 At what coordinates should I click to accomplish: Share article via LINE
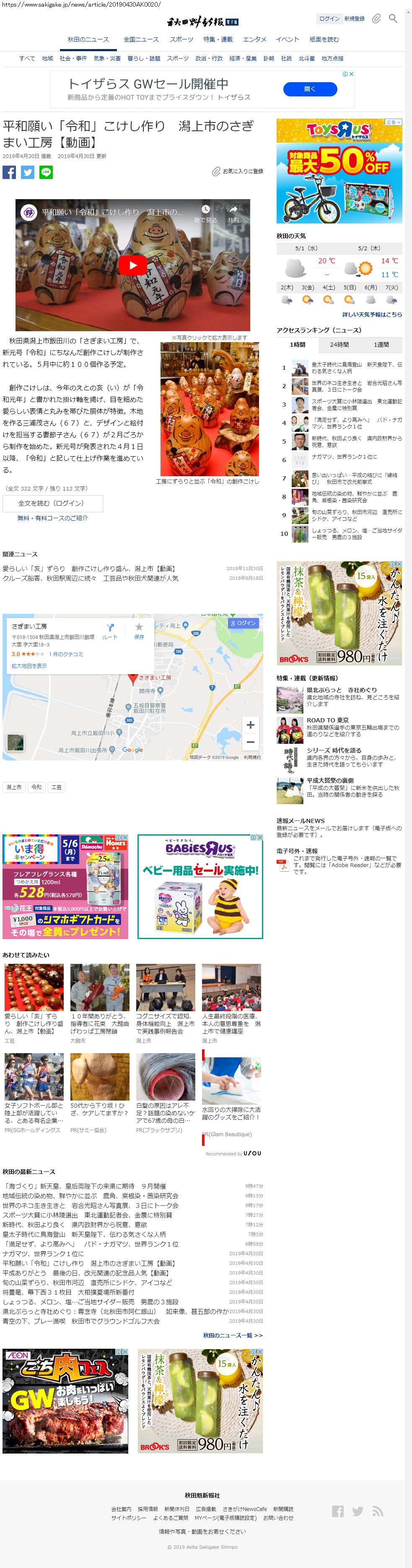(46, 172)
